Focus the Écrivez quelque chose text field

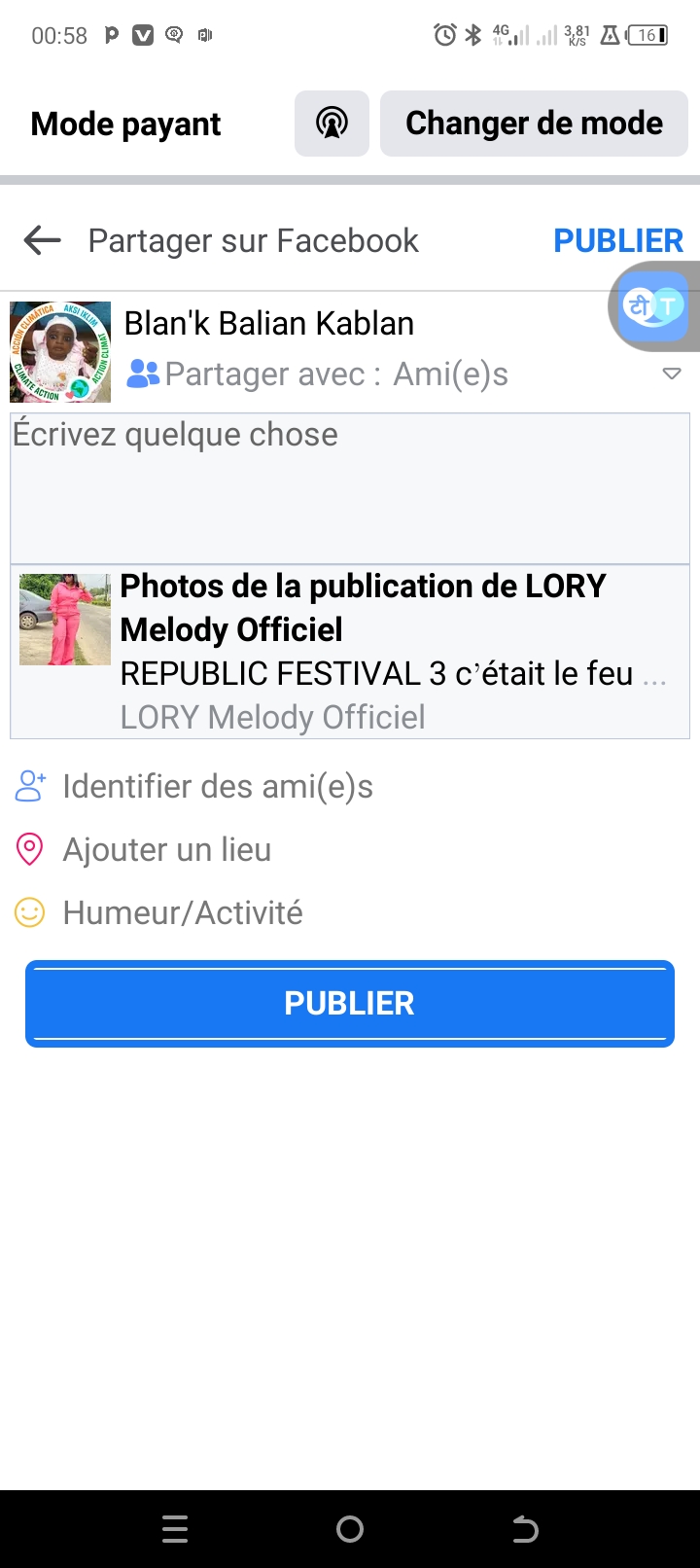tap(350, 488)
